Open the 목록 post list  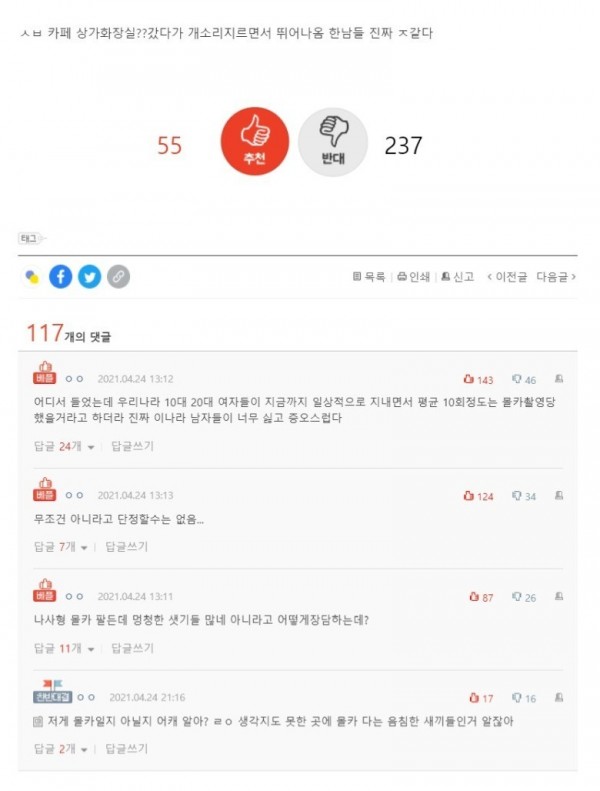click(369, 277)
